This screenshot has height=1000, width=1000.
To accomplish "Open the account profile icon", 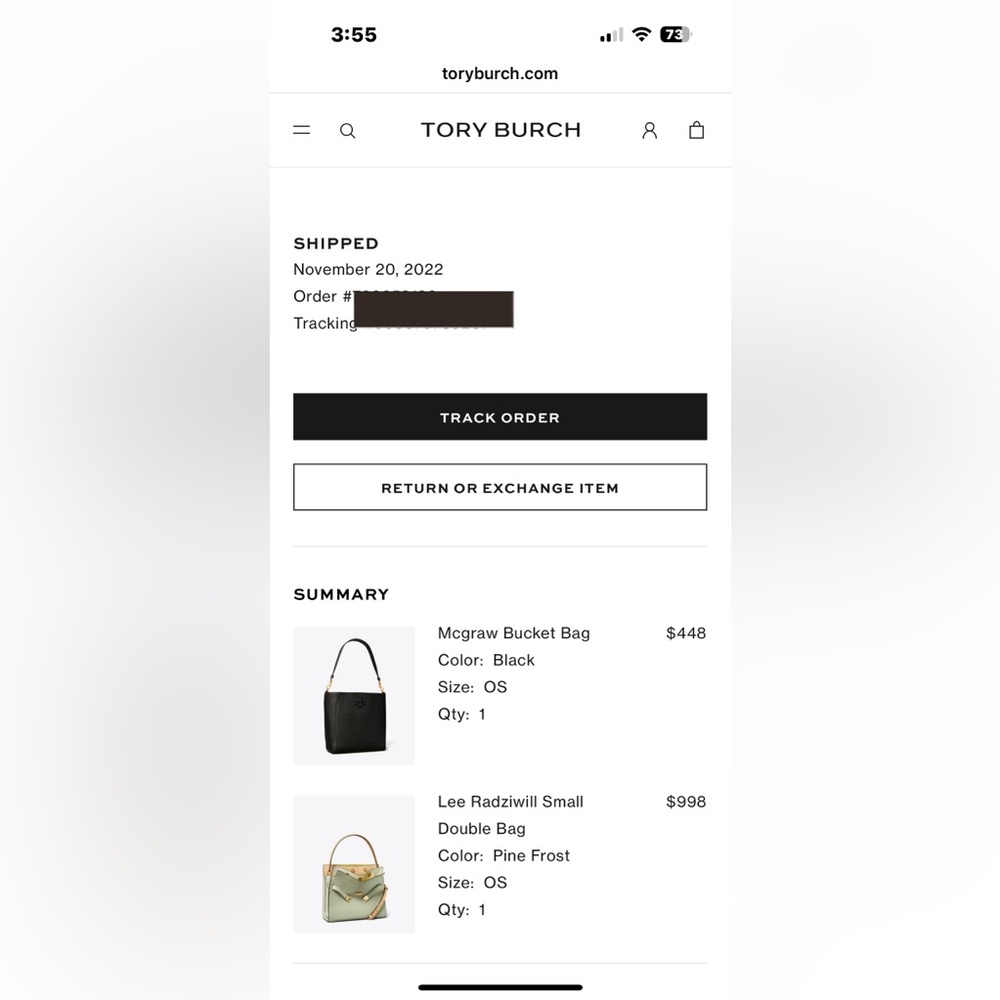I will click(x=649, y=130).
